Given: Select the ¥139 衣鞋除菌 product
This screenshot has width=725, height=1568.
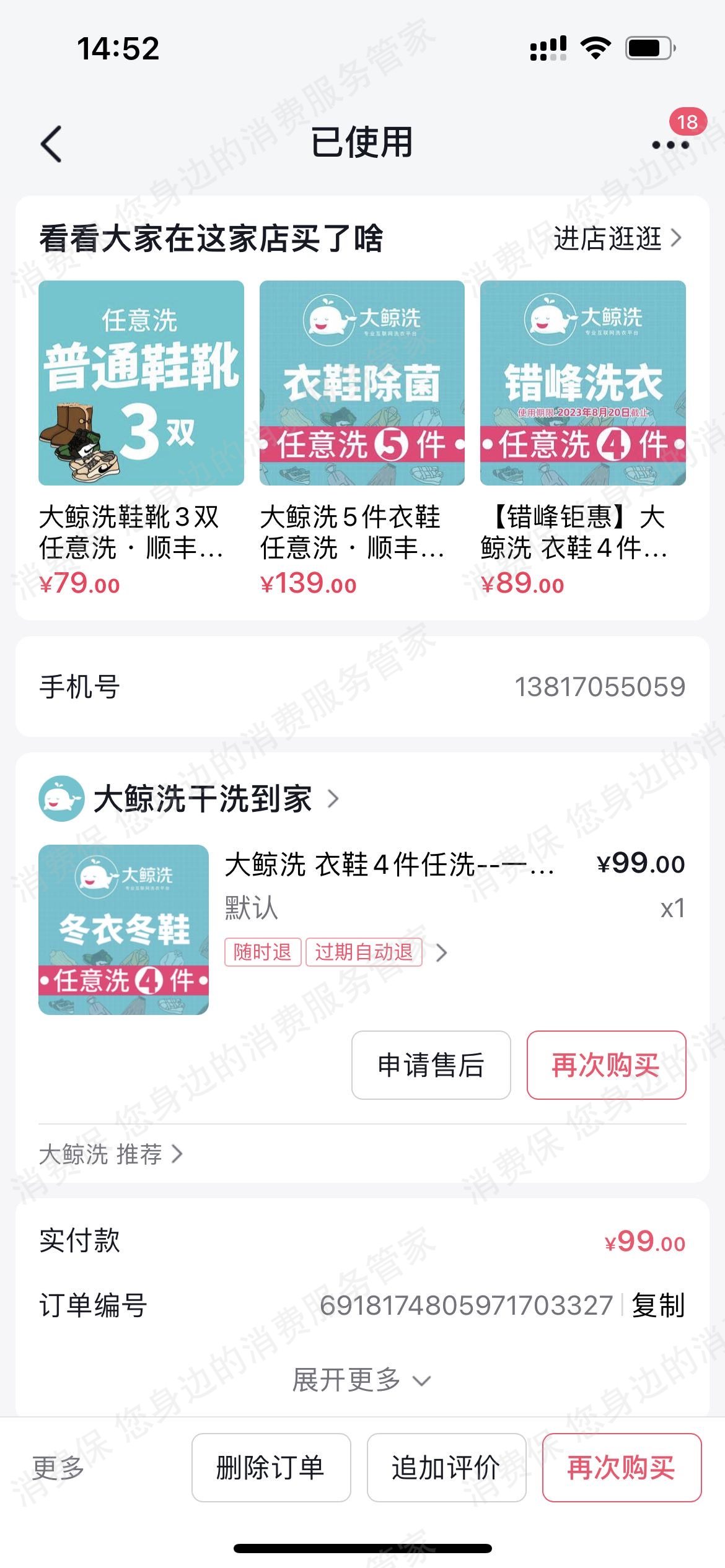Looking at the screenshot, I should pyautogui.click(x=362, y=384).
